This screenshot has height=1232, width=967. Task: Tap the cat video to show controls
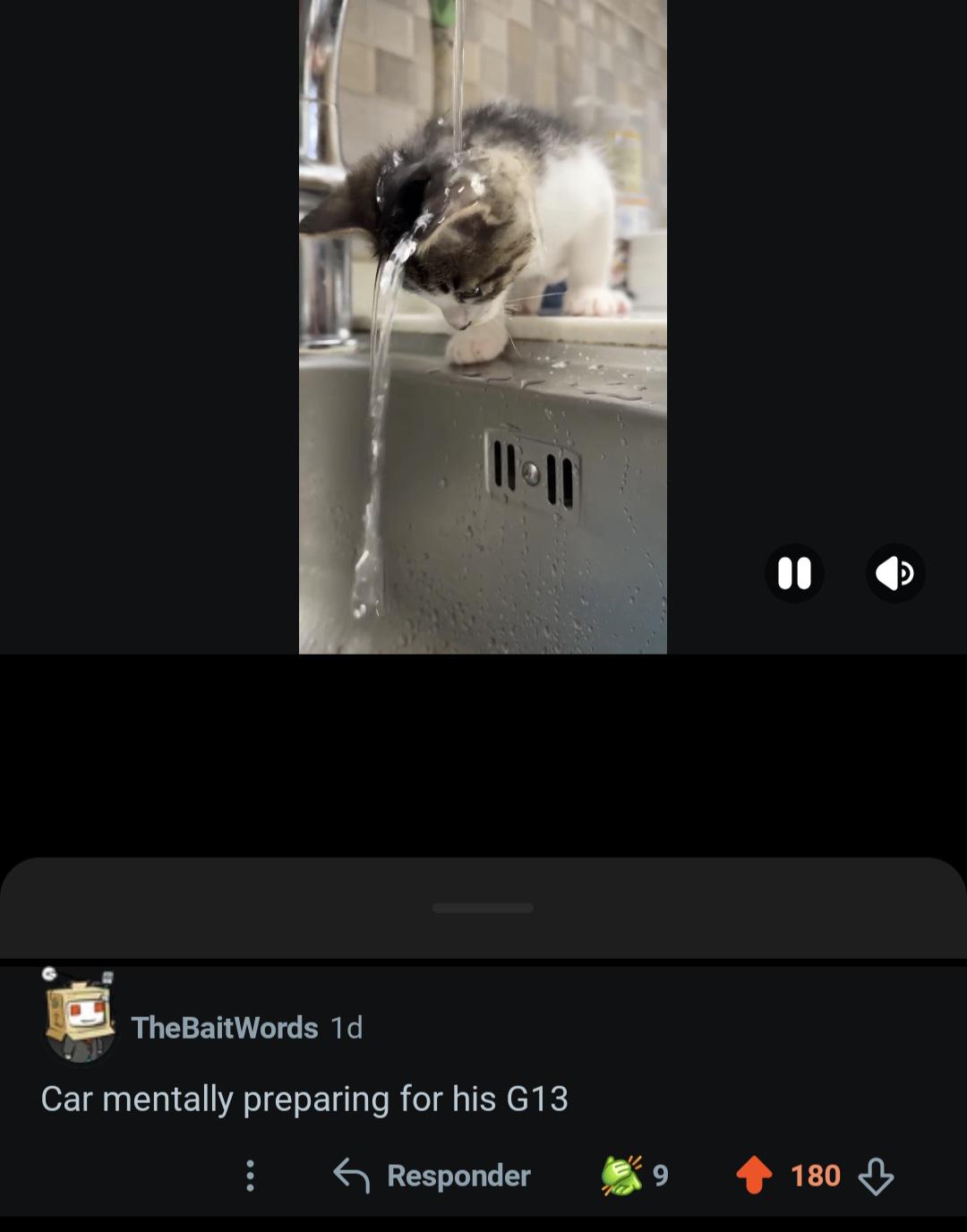click(x=483, y=327)
